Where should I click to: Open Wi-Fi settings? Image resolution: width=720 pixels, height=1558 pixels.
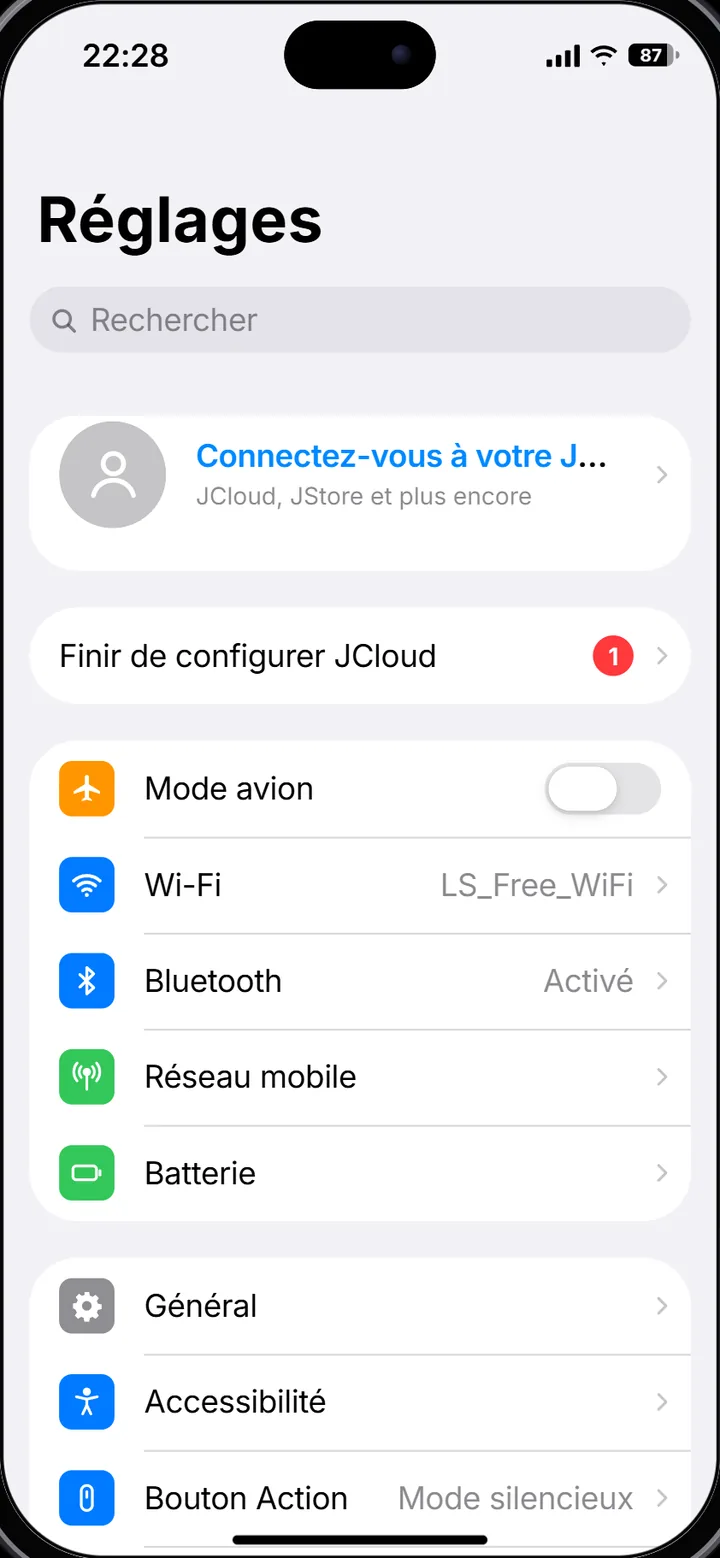360,885
